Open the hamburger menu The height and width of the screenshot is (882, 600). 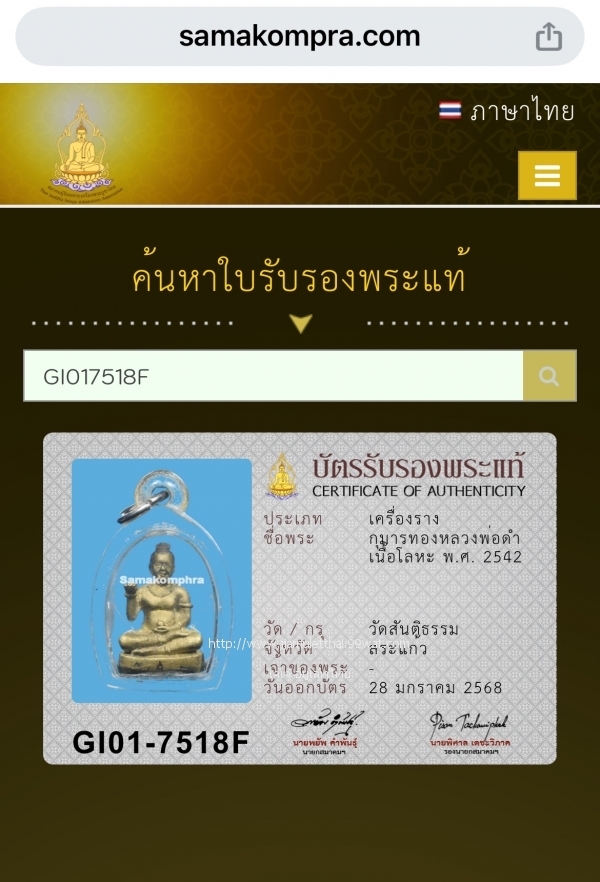click(547, 176)
